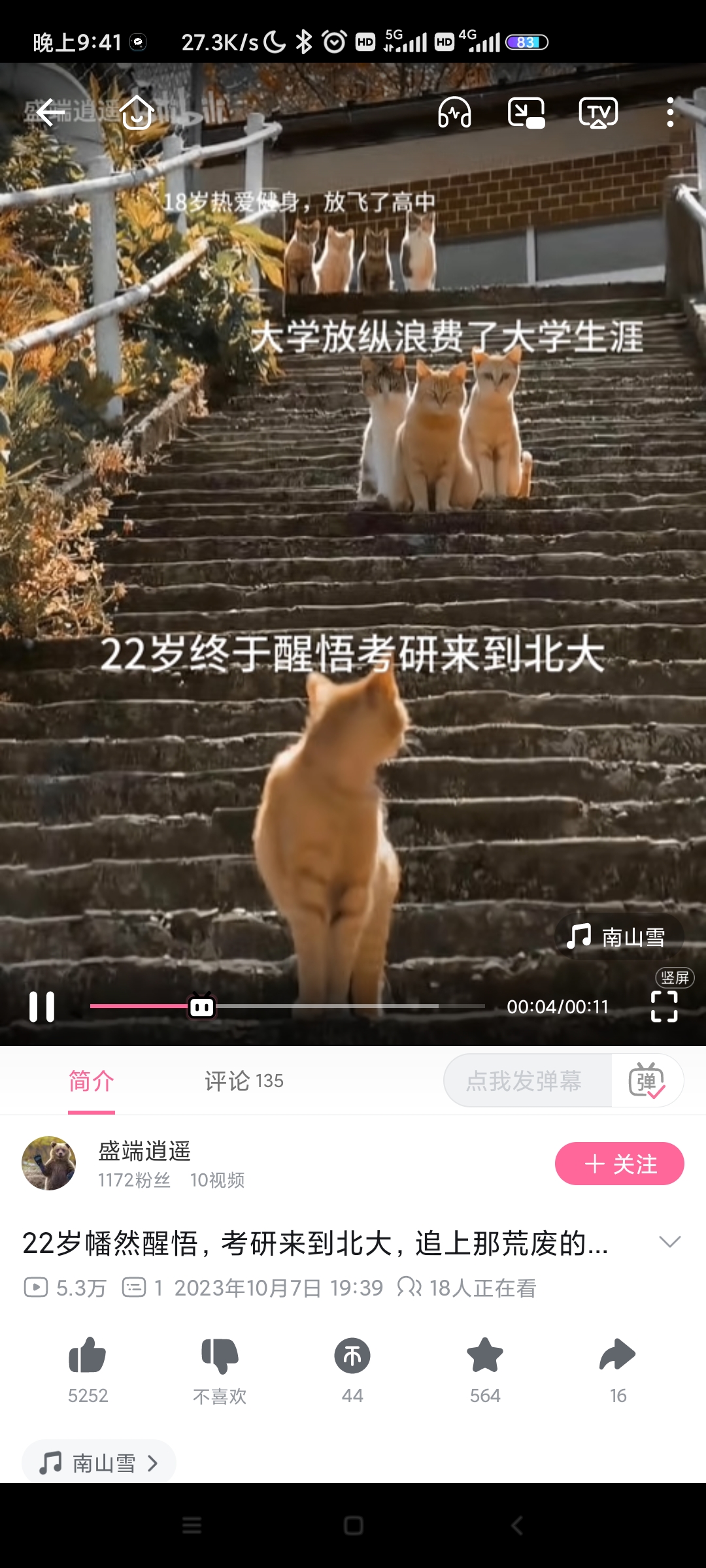
Task: Expand the full video title and description
Action: pos(670,1242)
